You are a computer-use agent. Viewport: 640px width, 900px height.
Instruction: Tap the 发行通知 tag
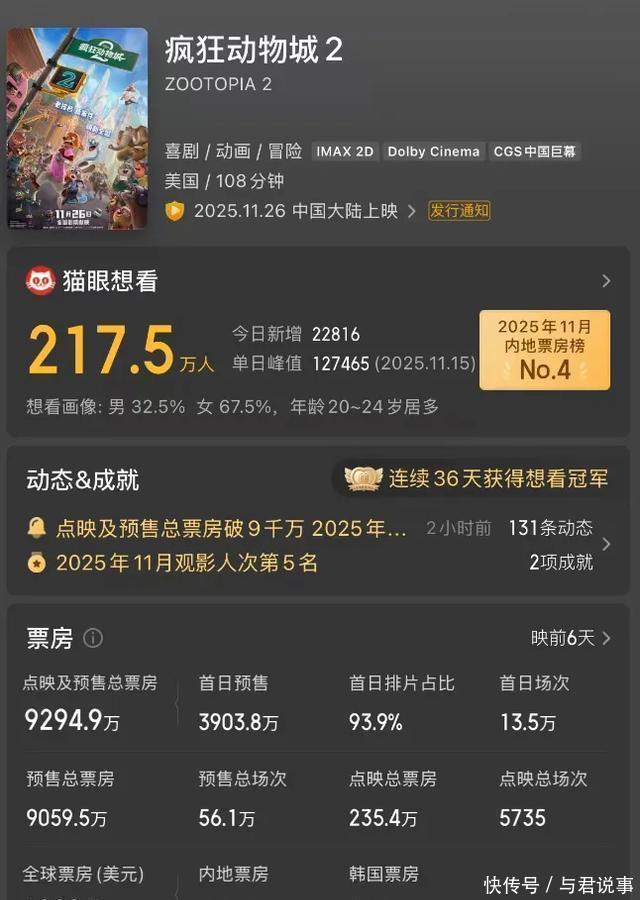click(459, 211)
